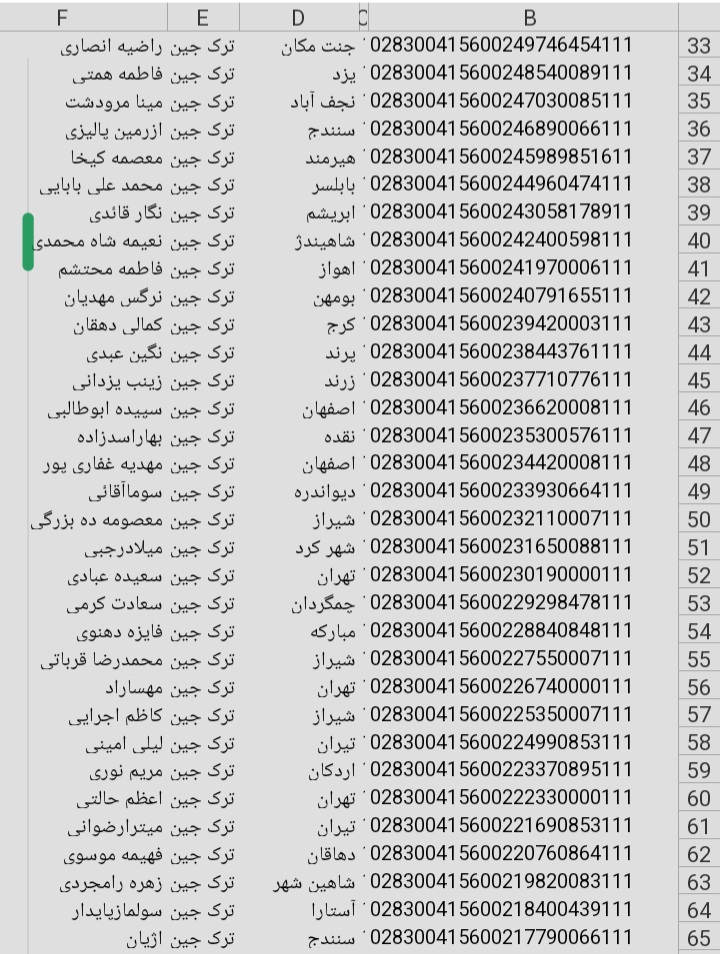
Task: Select row 52 header
Action: pos(699,576)
